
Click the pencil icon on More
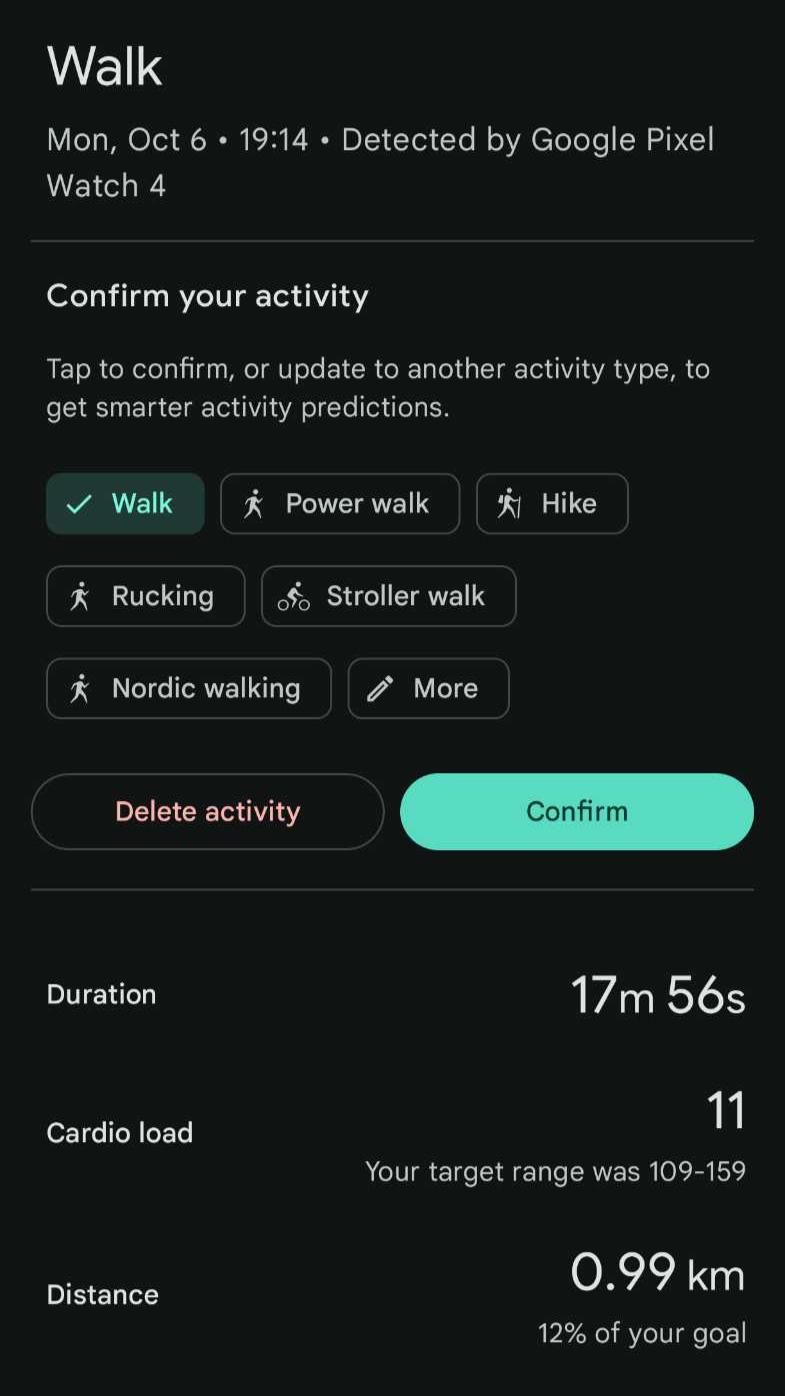[378, 688]
